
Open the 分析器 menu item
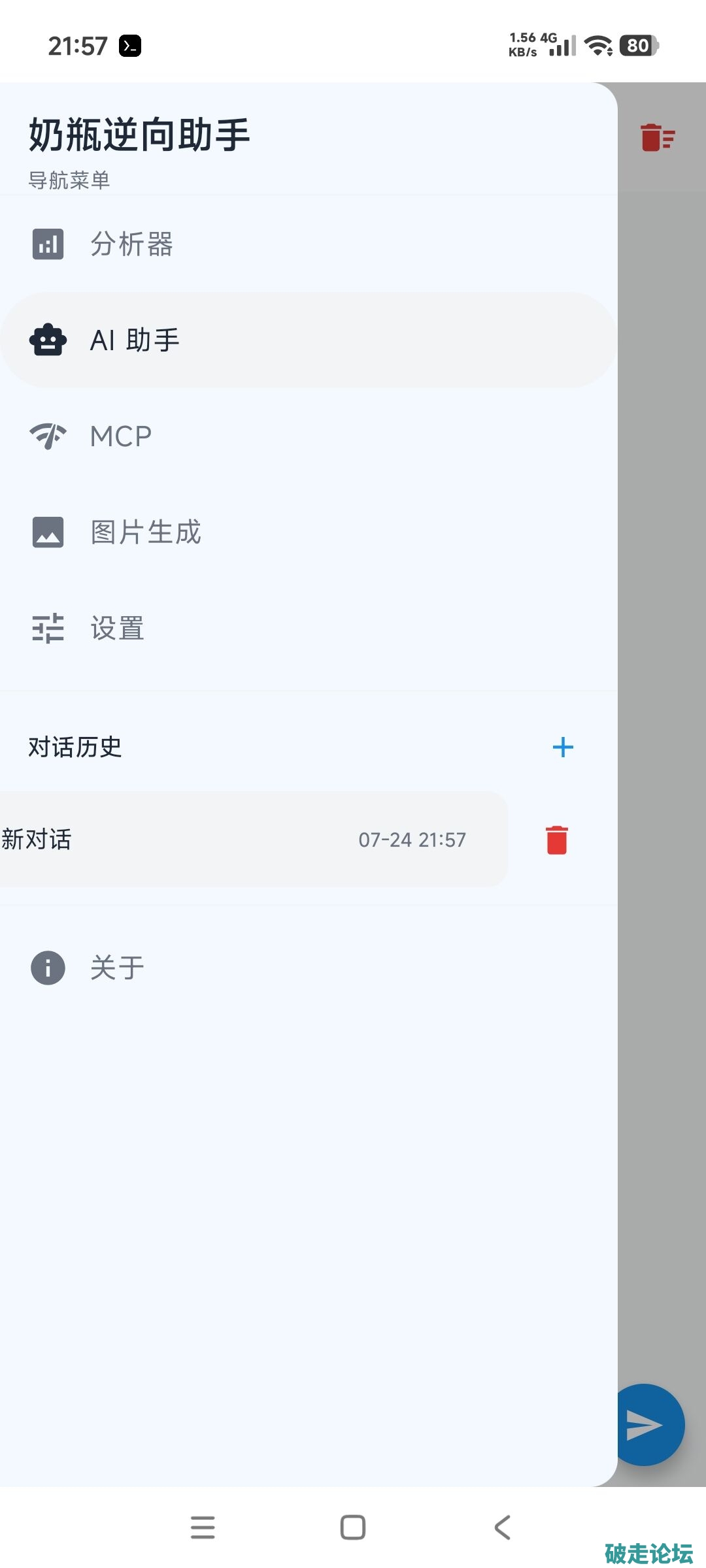(x=309, y=244)
